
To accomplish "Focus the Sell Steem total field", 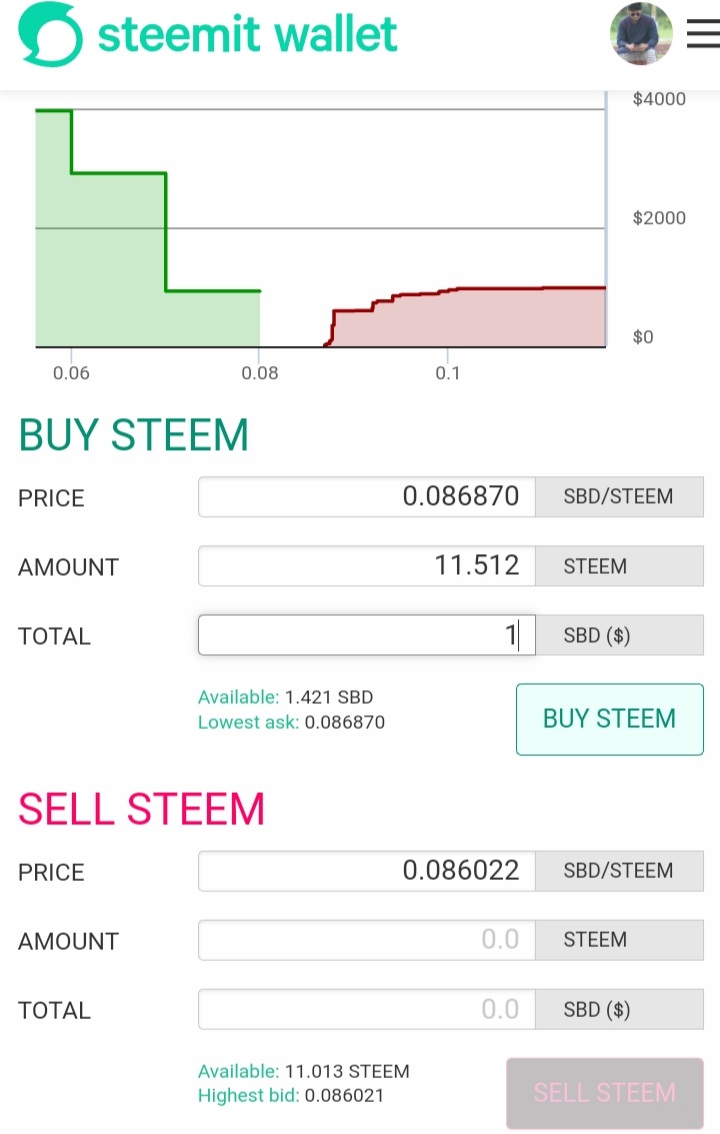I will (367, 1009).
